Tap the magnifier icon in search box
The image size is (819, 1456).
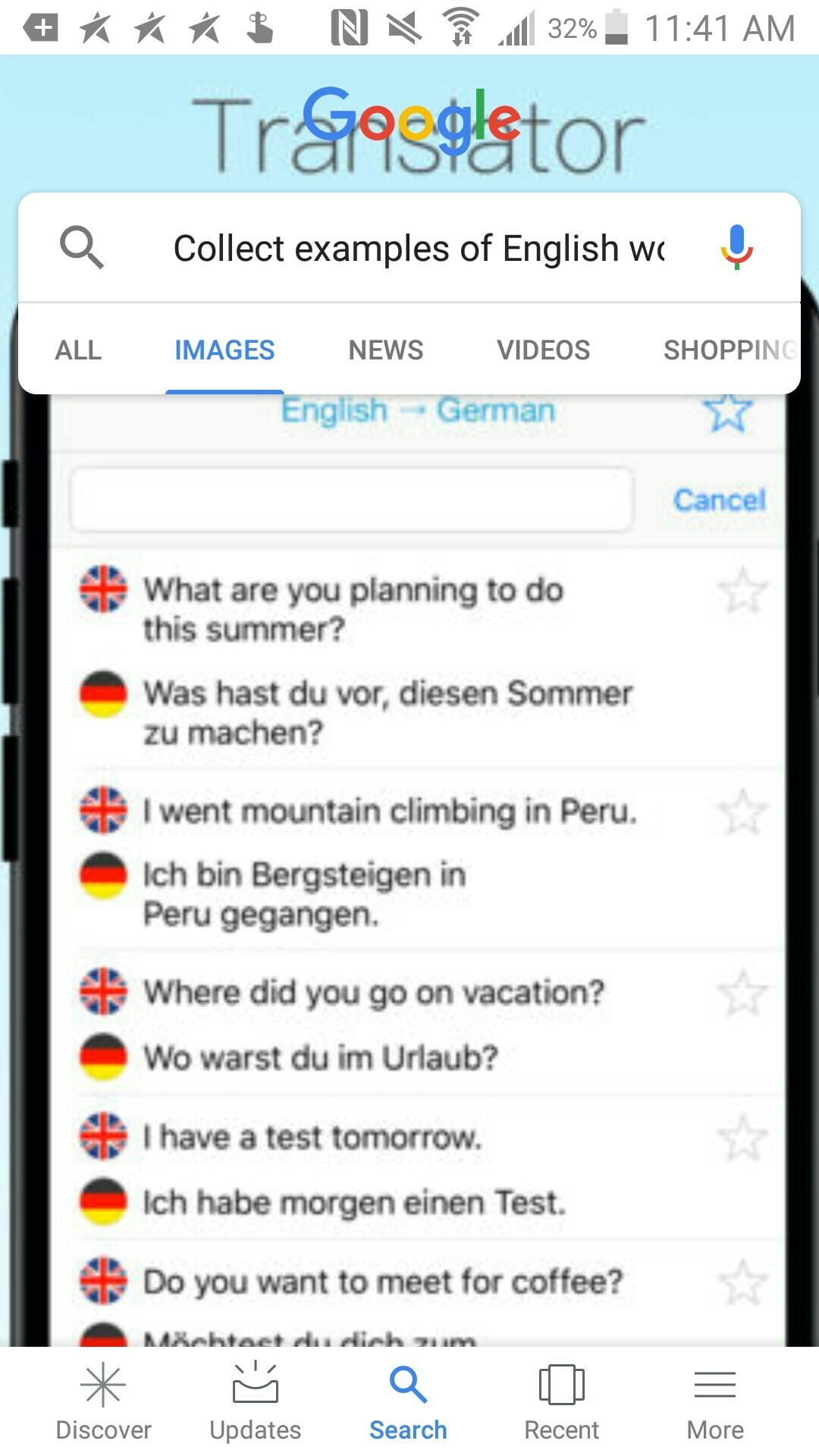pos(81,247)
